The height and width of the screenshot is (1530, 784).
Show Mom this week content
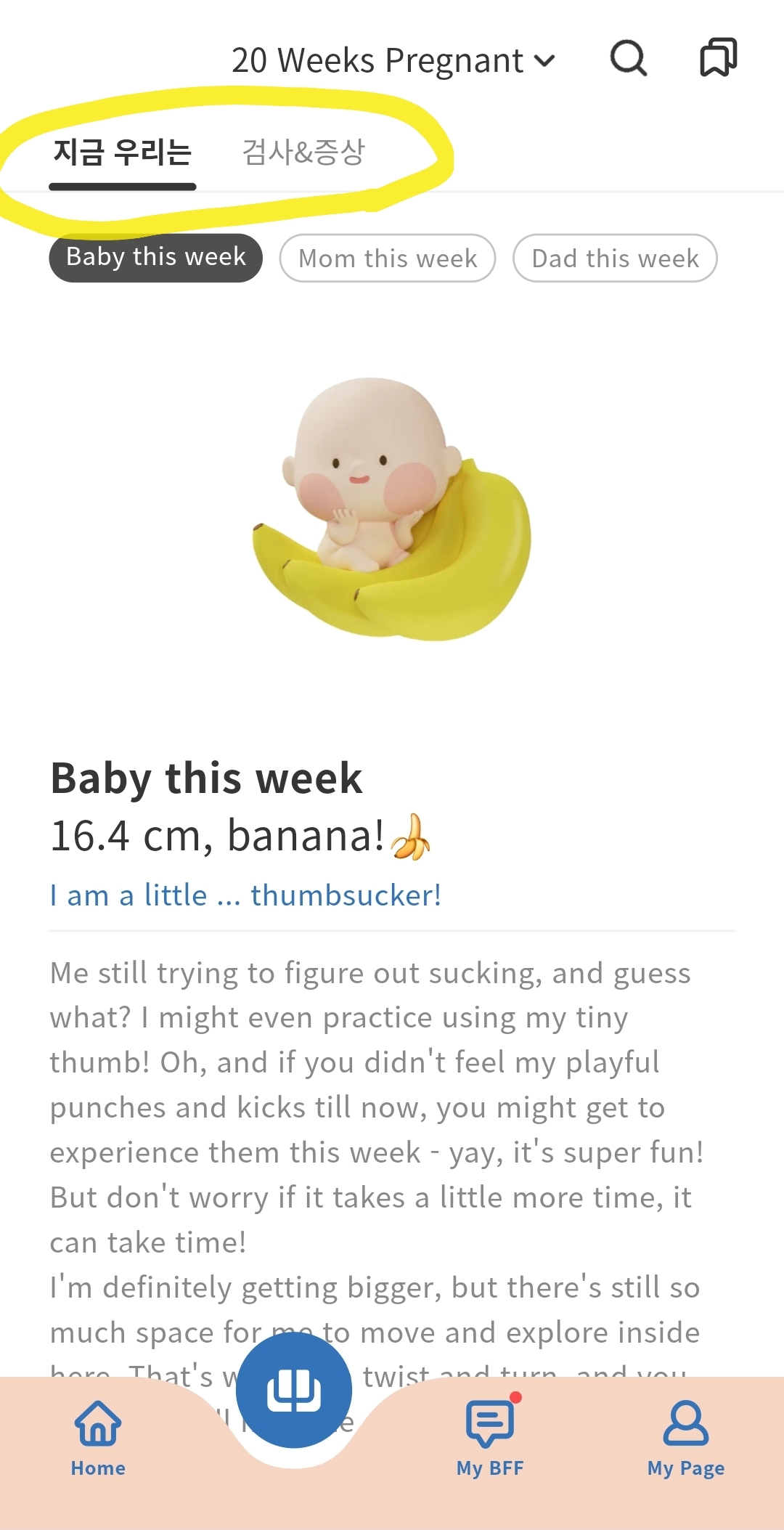[388, 258]
